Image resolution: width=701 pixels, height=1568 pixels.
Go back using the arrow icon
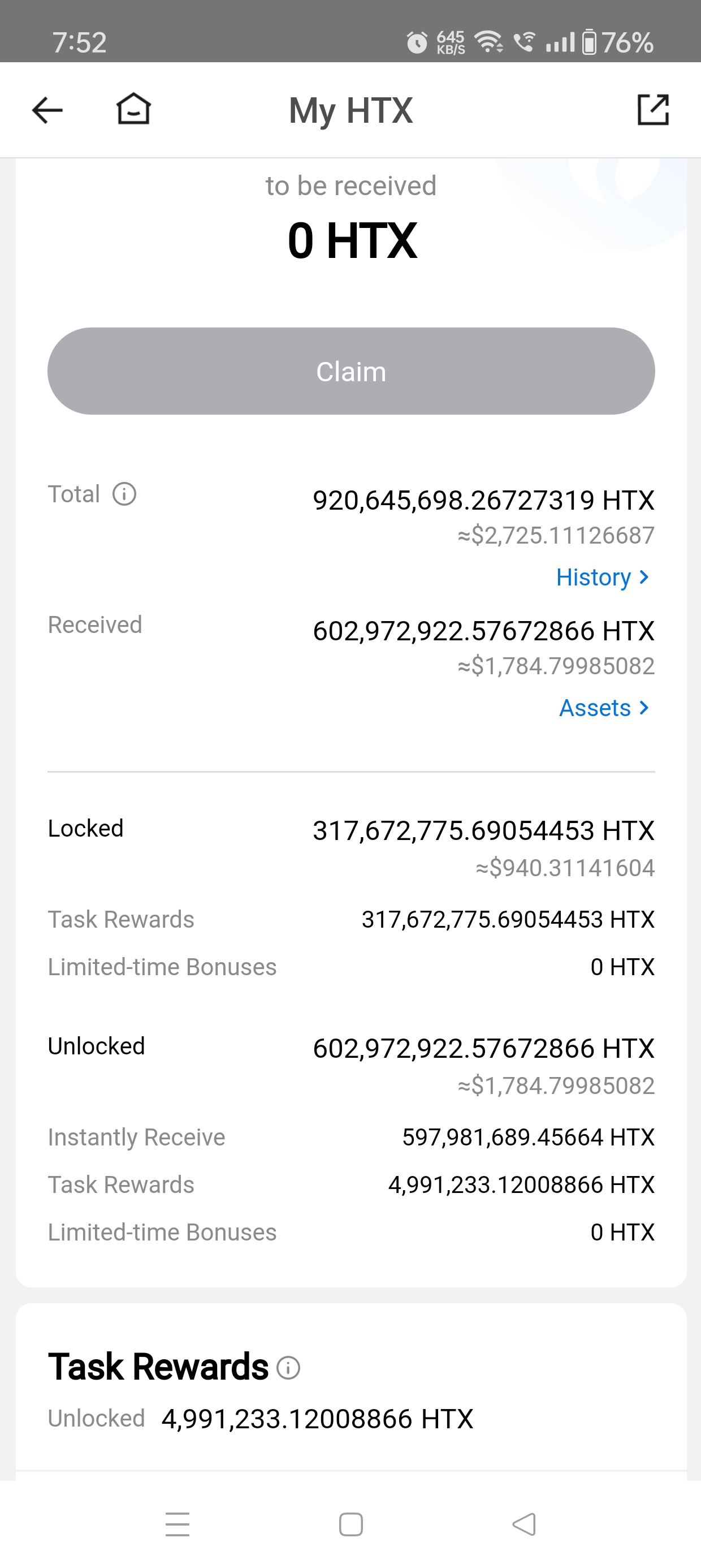tap(47, 110)
